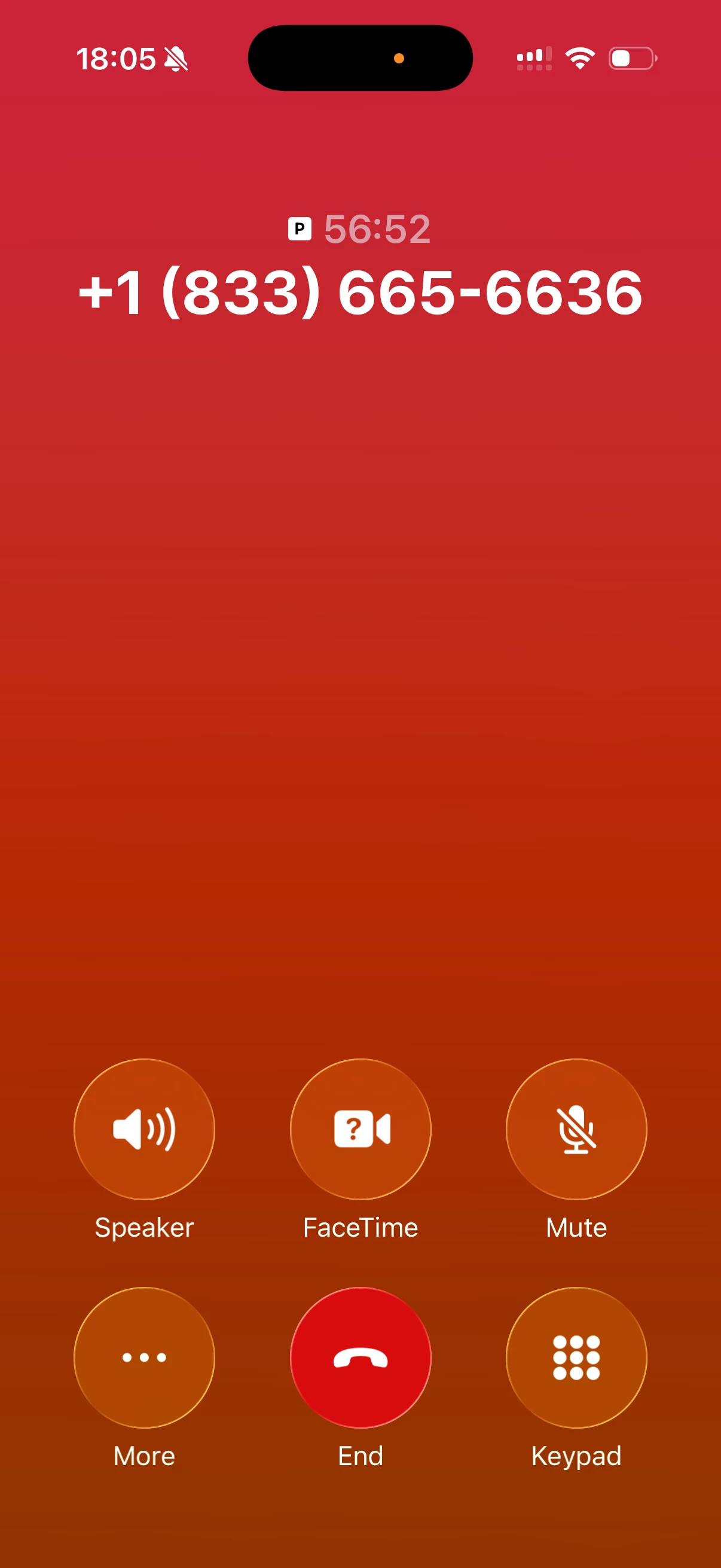Show the Keypad
The image size is (721, 1568).
[576, 1357]
